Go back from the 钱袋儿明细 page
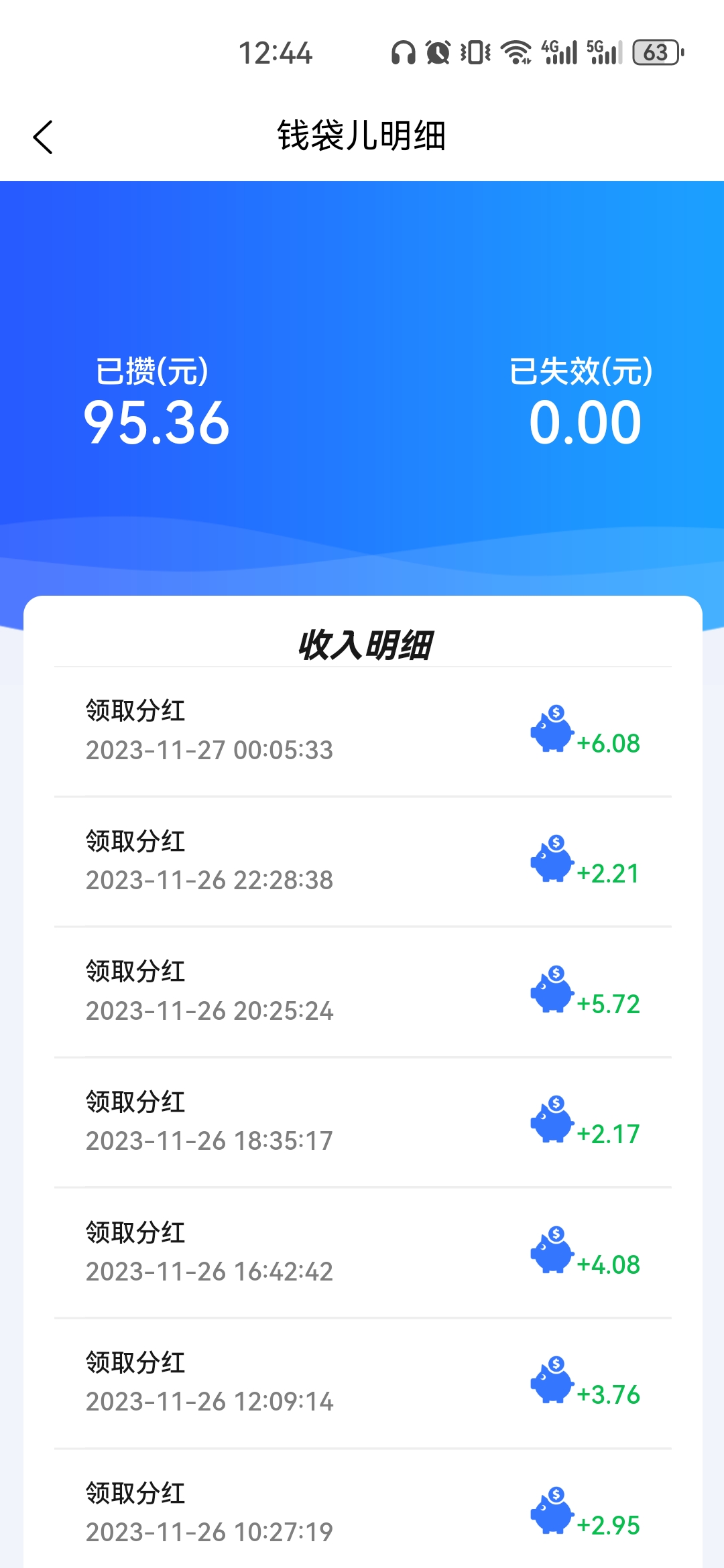Viewport: 724px width, 1568px height. pyautogui.click(x=43, y=137)
